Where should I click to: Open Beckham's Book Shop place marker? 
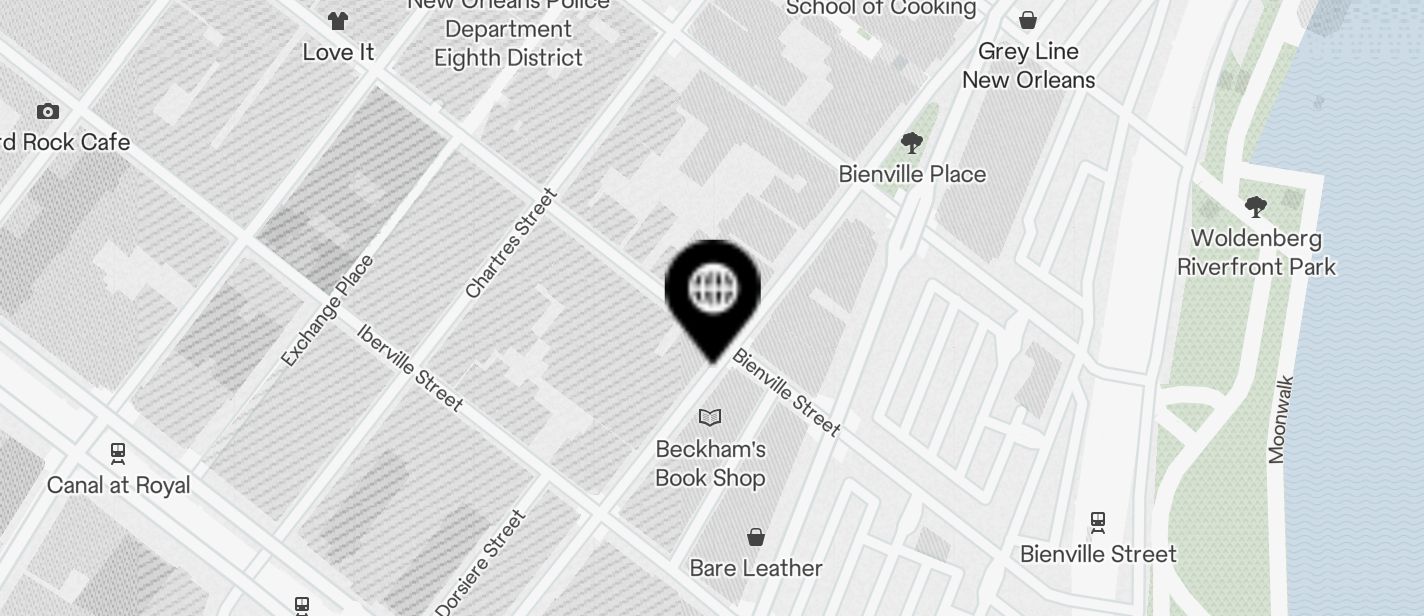[x=710, y=418]
